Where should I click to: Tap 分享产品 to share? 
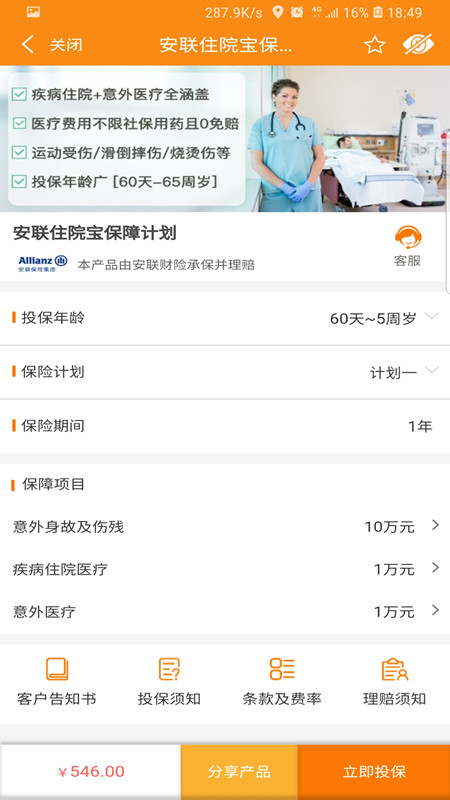(239, 771)
